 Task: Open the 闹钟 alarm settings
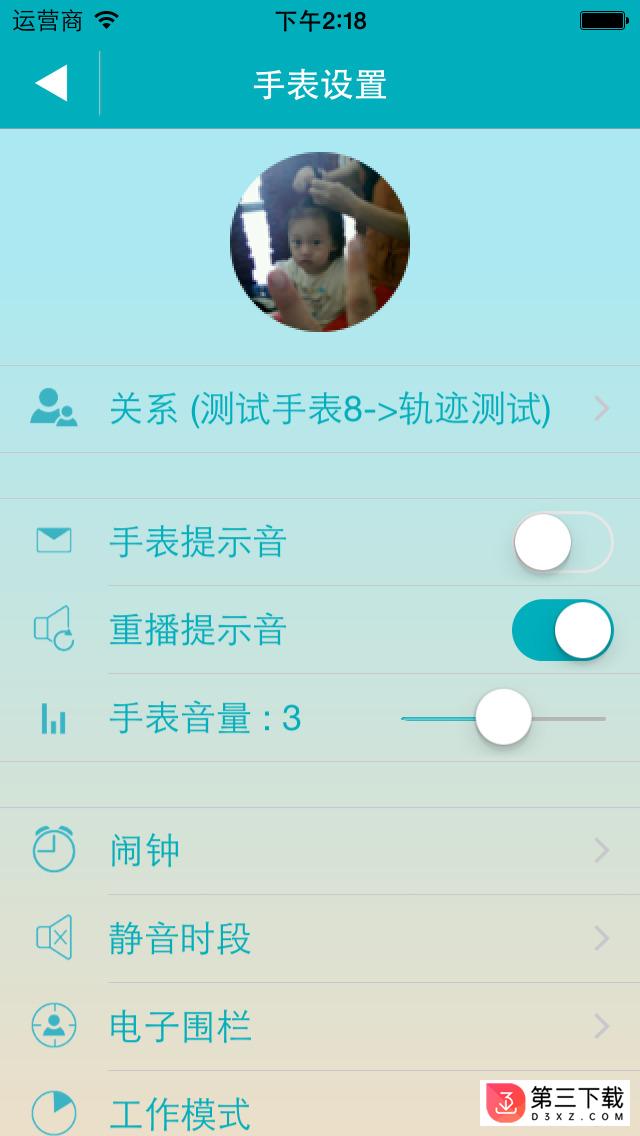coord(320,851)
